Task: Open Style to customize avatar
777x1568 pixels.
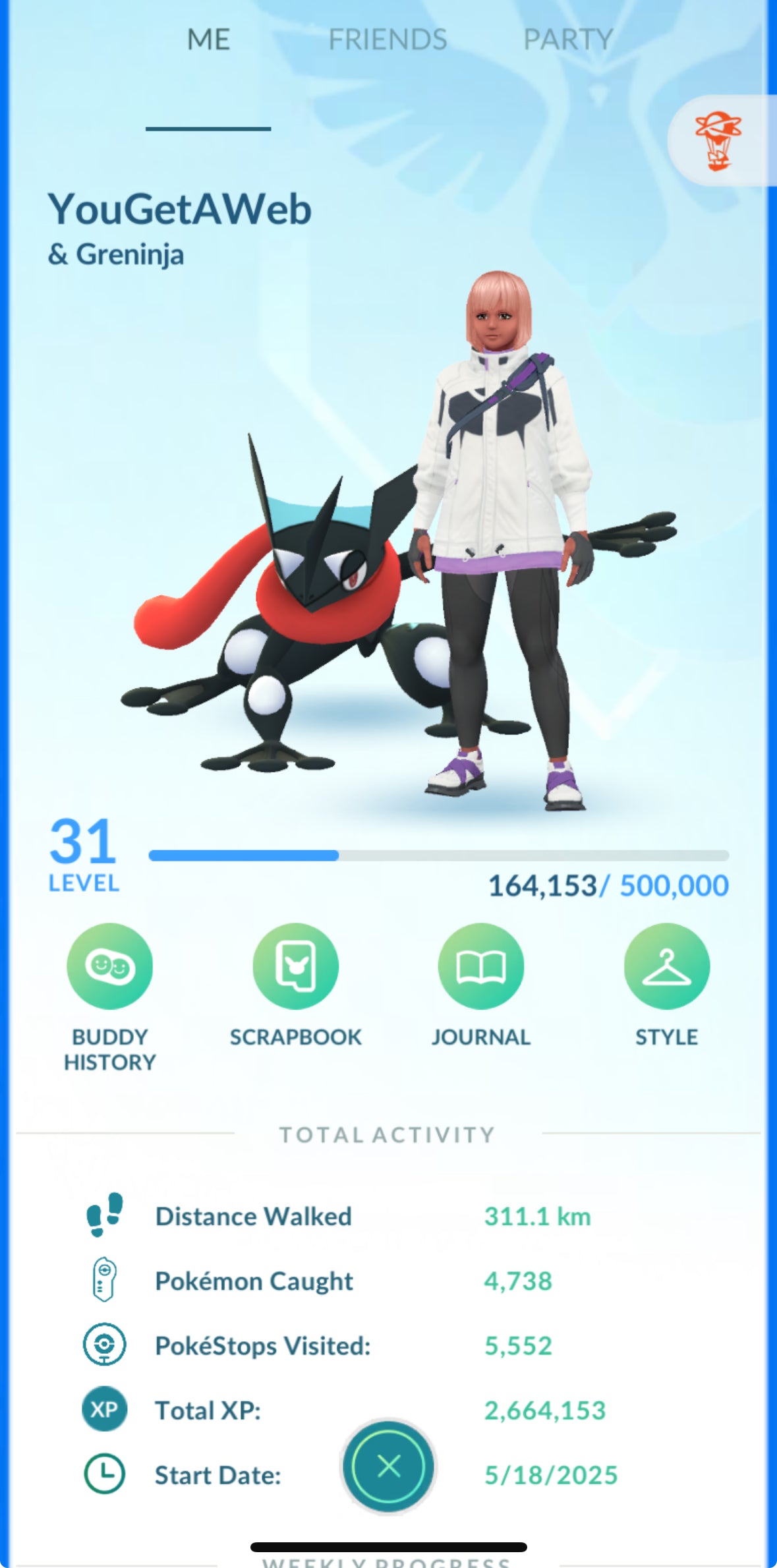Action: (x=666, y=966)
